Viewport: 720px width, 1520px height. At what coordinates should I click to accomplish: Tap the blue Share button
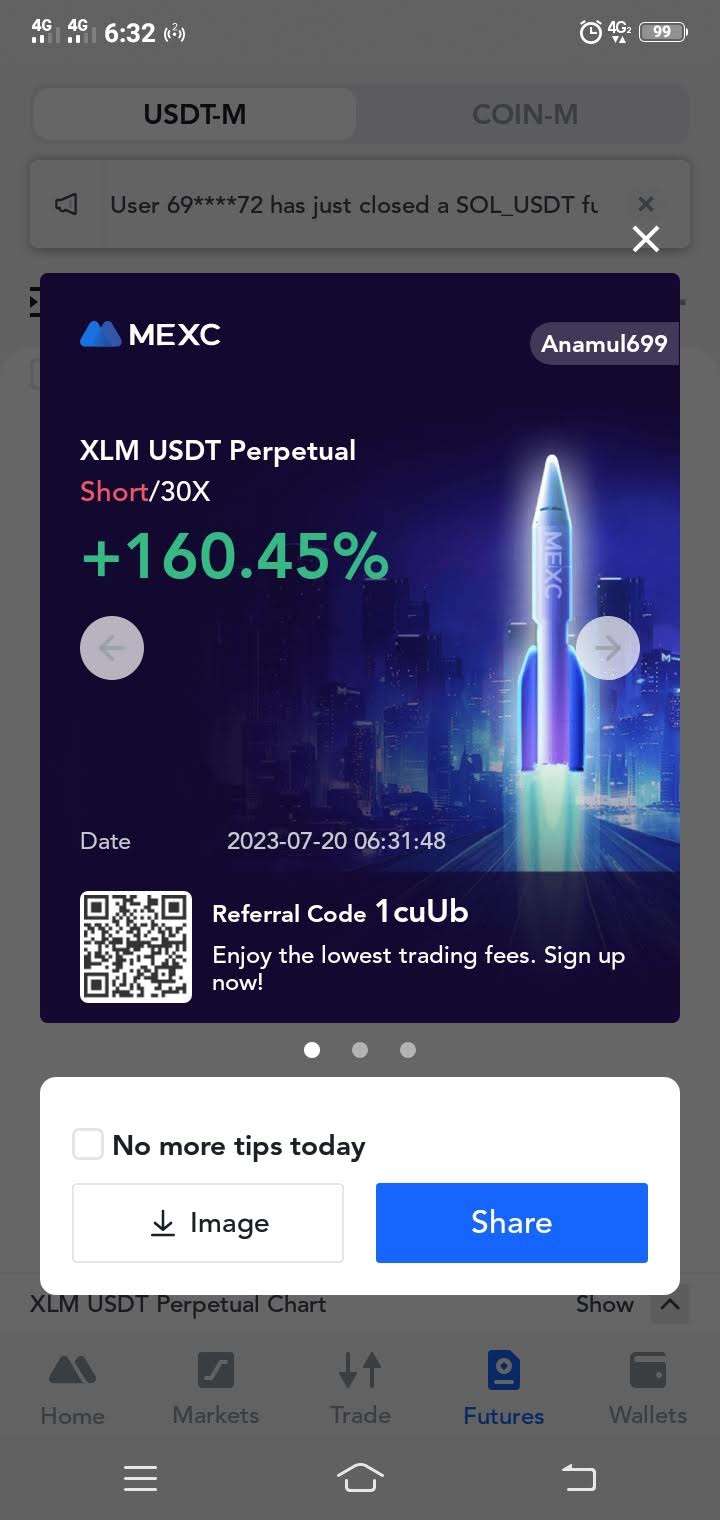coord(512,1222)
